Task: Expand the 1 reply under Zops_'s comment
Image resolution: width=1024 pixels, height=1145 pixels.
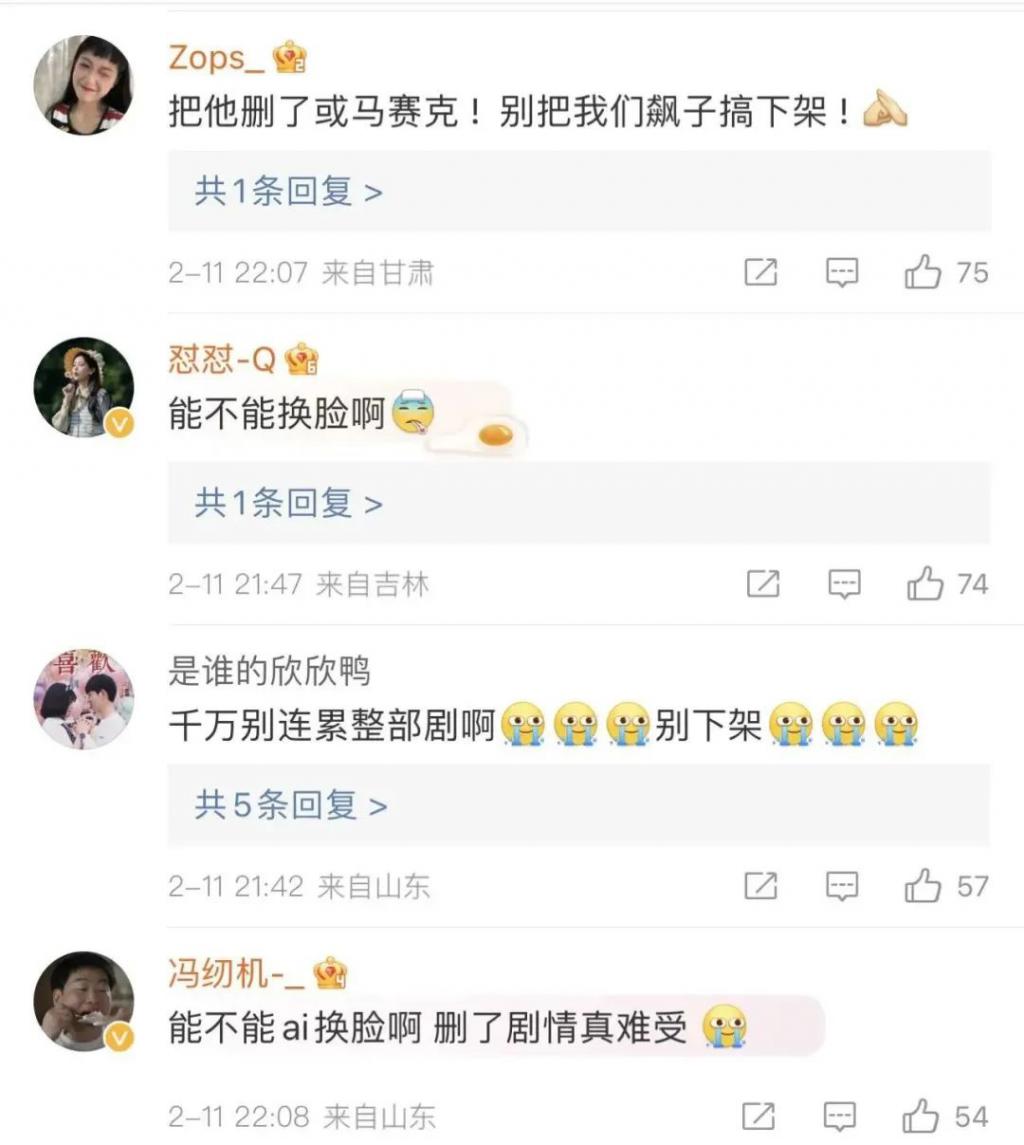Action: click(x=288, y=191)
